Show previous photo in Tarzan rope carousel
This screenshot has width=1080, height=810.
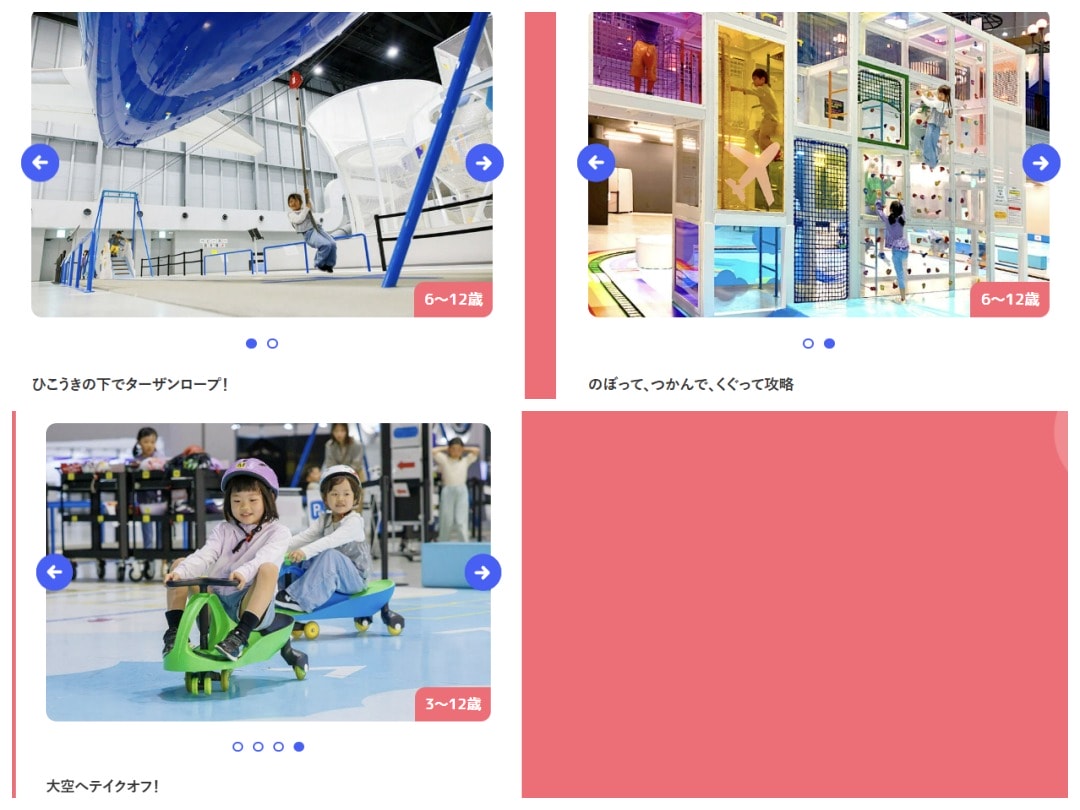pos(40,163)
